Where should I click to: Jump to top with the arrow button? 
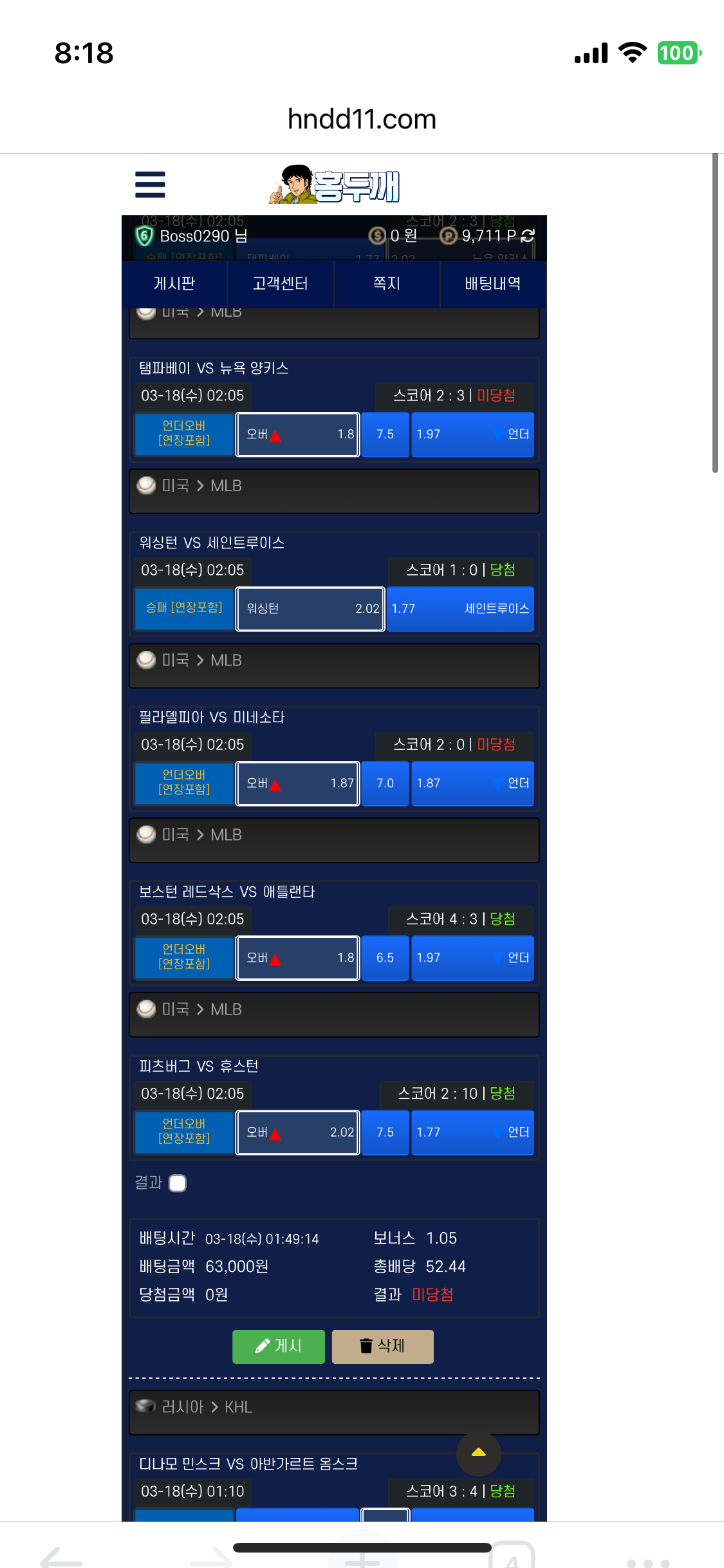click(x=478, y=1453)
